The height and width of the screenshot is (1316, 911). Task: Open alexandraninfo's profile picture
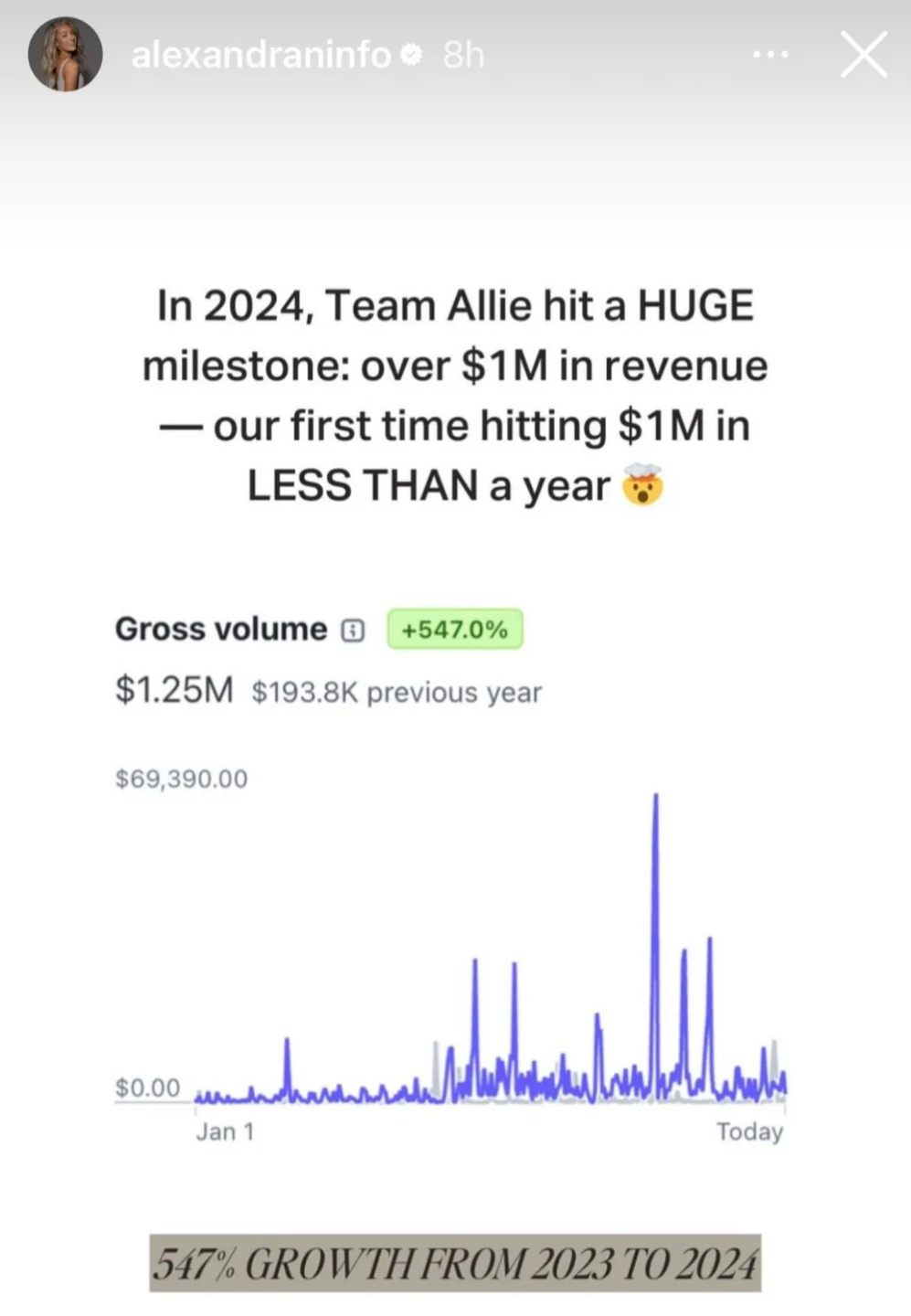(x=65, y=54)
